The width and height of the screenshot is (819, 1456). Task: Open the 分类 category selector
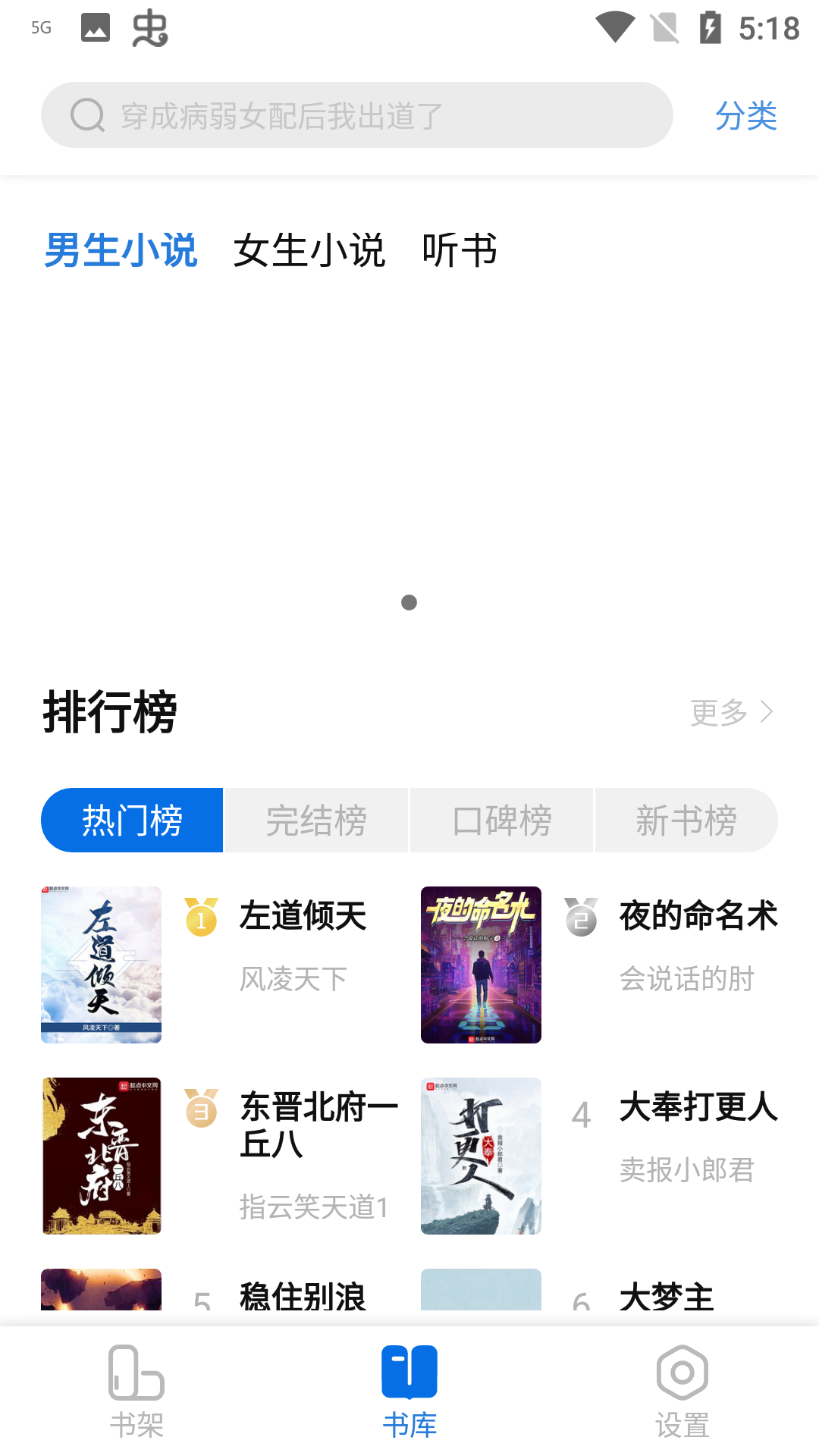click(746, 115)
